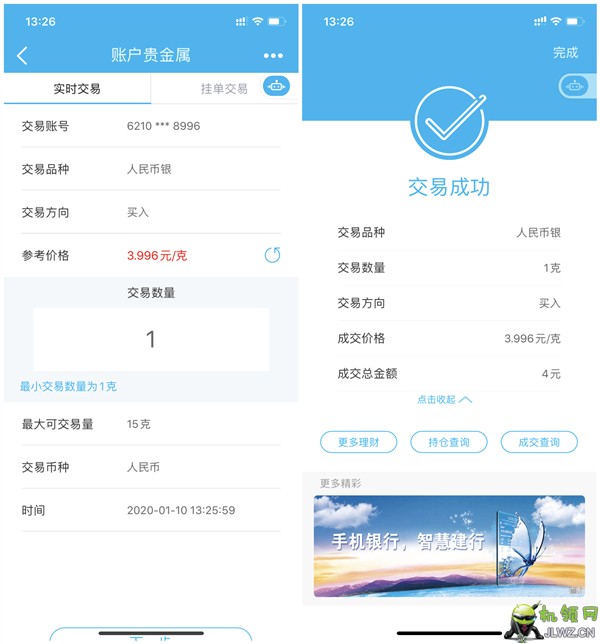The image size is (600, 644).
Task: Collapse details with 点击收起
Action: coord(445,399)
